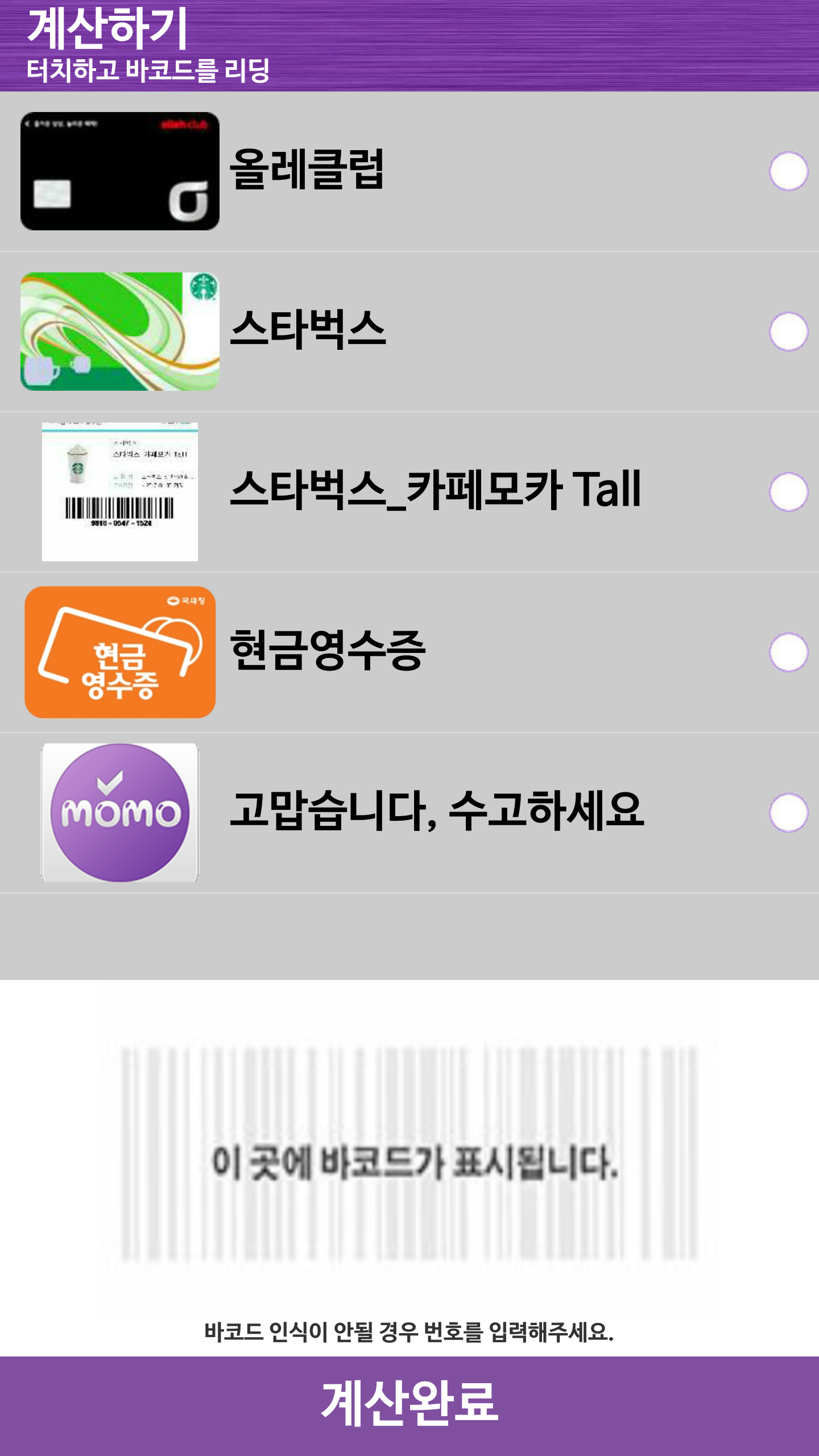Image resolution: width=819 pixels, height=1456 pixels.
Task: Tap the 스타벅스 card thumbnail
Action: pos(119,331)
